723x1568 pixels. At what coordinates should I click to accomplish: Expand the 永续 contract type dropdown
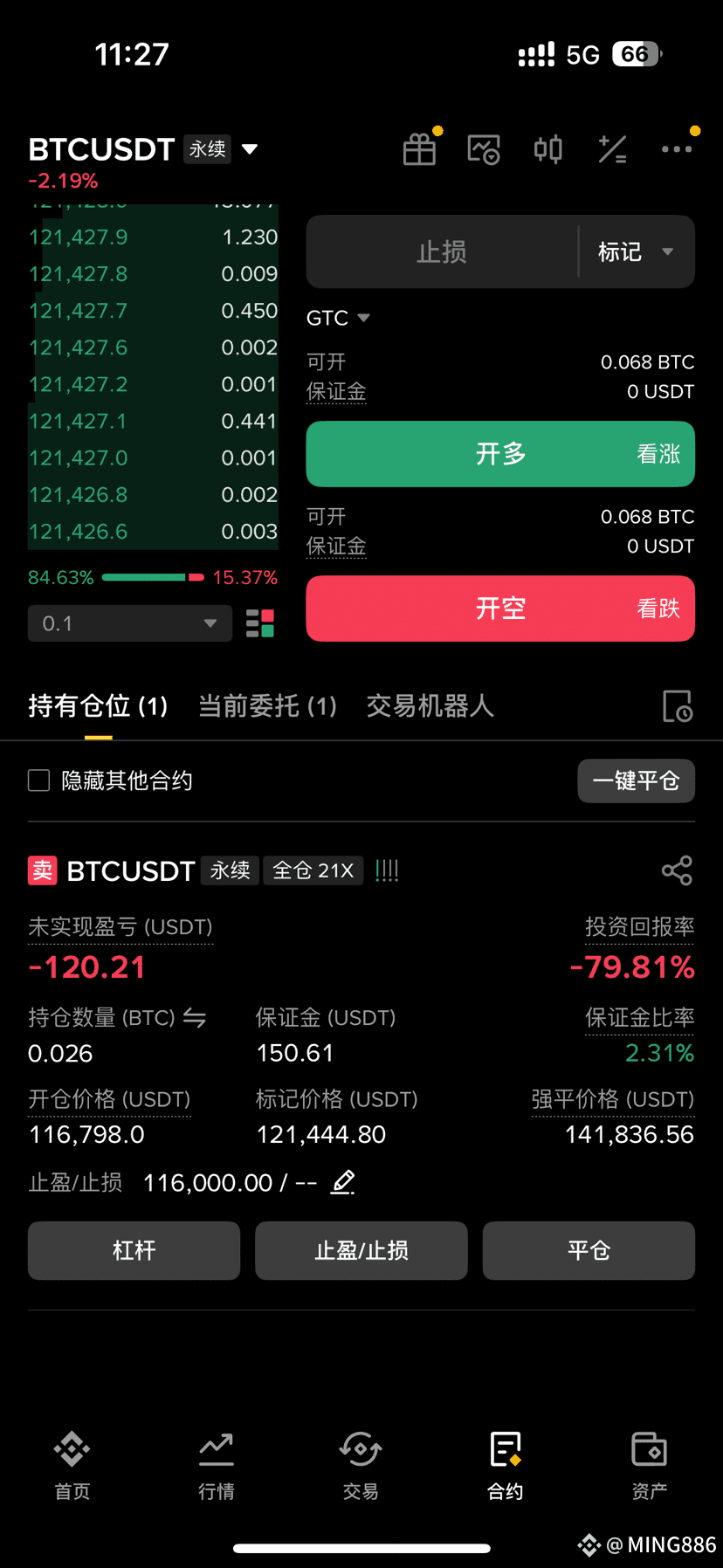coord(250,149)
